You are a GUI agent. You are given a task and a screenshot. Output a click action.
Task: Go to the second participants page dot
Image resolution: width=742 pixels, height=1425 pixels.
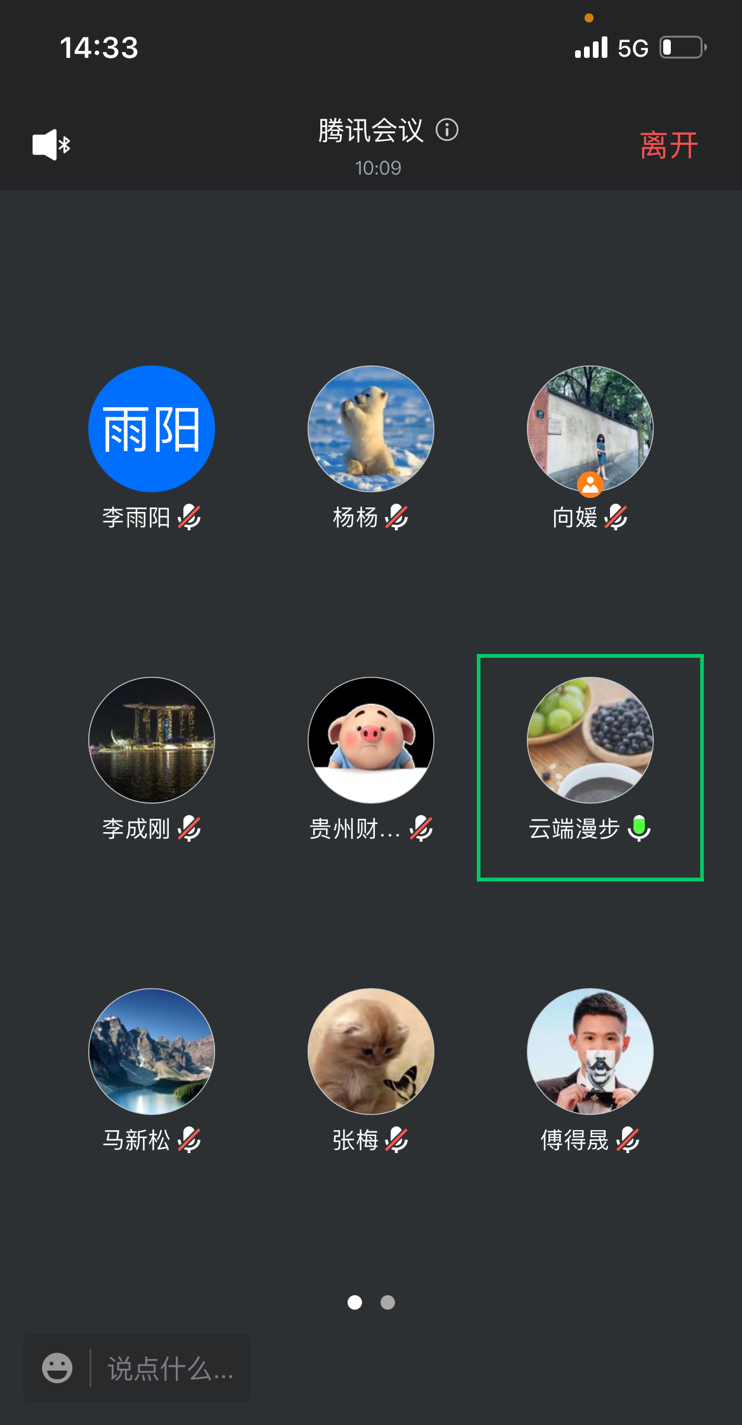point(388,1302)
